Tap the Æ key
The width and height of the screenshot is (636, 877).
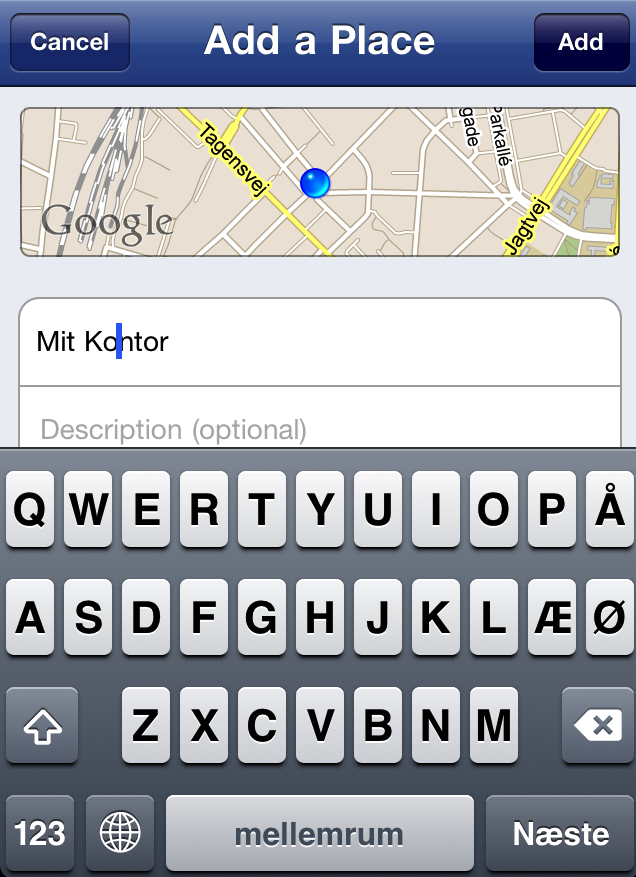pyautogui.click(x=551, y=619)
